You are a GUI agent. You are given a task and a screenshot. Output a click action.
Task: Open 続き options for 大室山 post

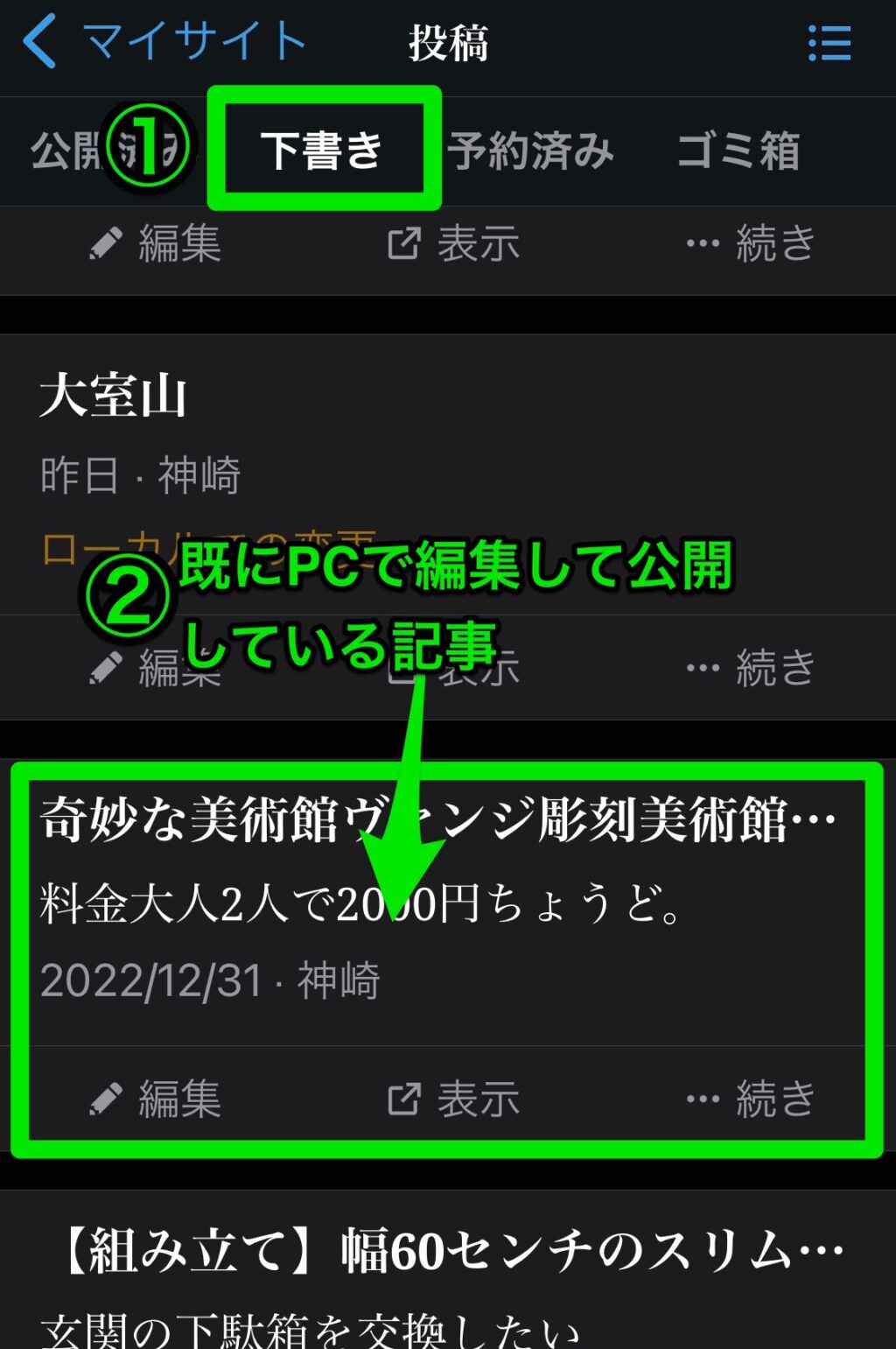[751, 668]
